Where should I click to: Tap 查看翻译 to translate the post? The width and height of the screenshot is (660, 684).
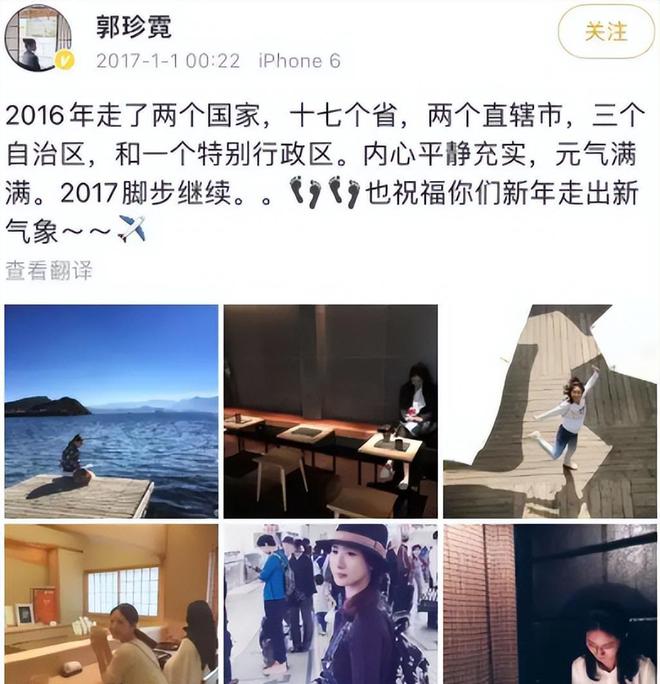click(49, 270)
